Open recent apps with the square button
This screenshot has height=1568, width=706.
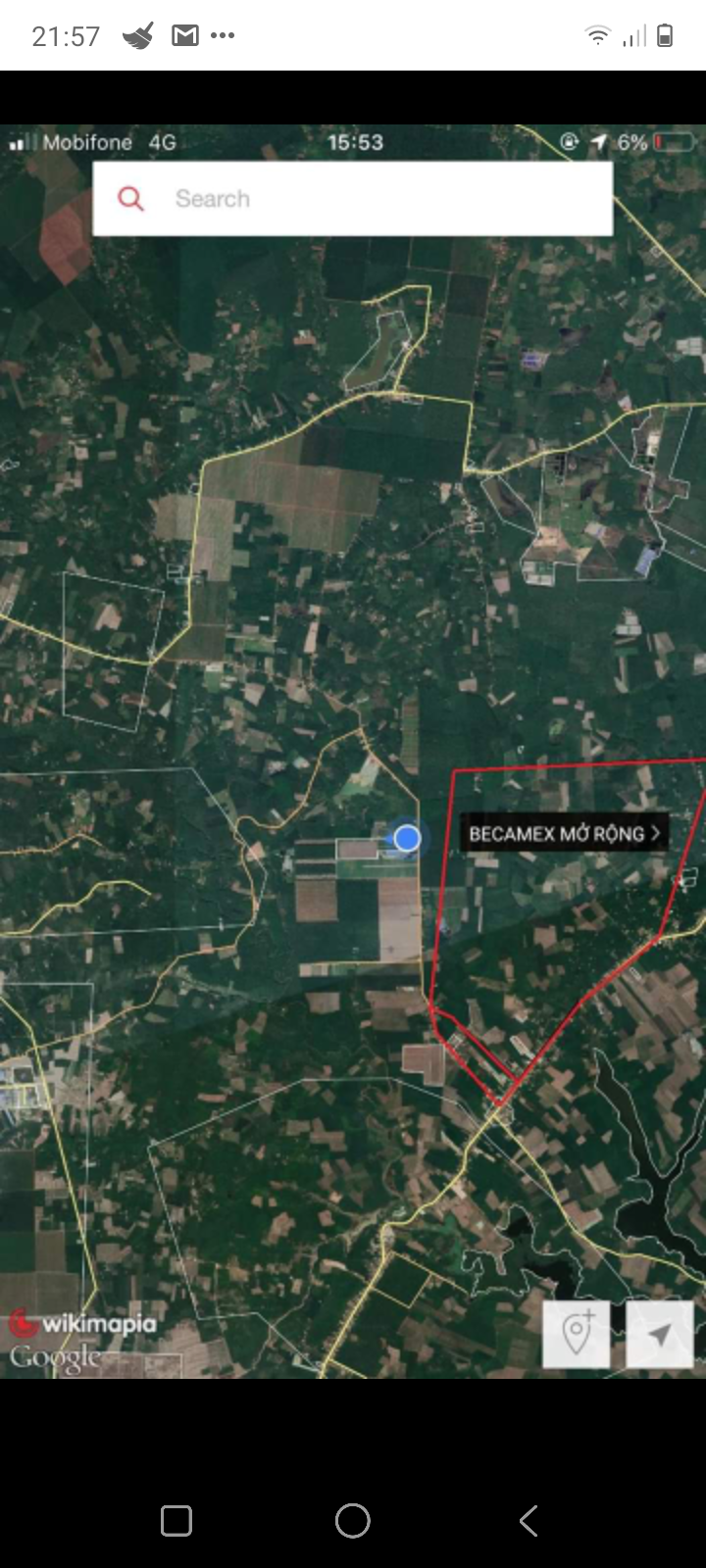(x=176, y=1520)
